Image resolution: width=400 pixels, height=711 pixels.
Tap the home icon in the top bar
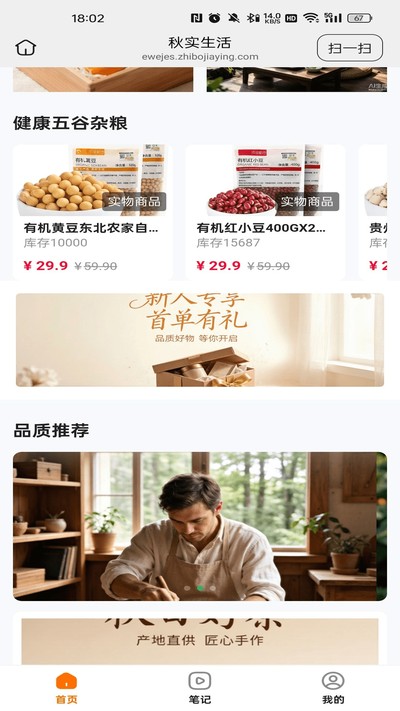coord(26,48)
